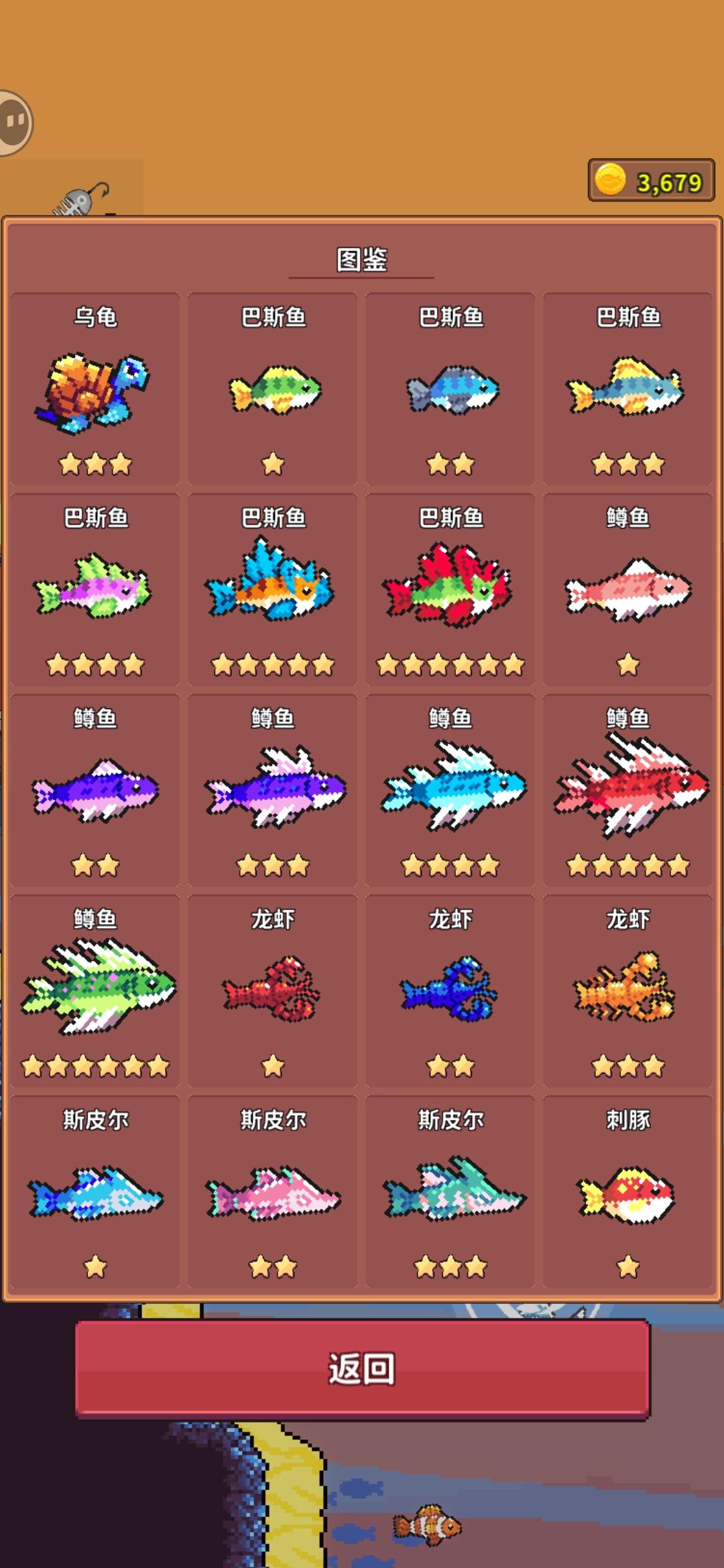
Task: View the blue two-star 巴斯鱼 fish
Action: click(x=449, y=389)
